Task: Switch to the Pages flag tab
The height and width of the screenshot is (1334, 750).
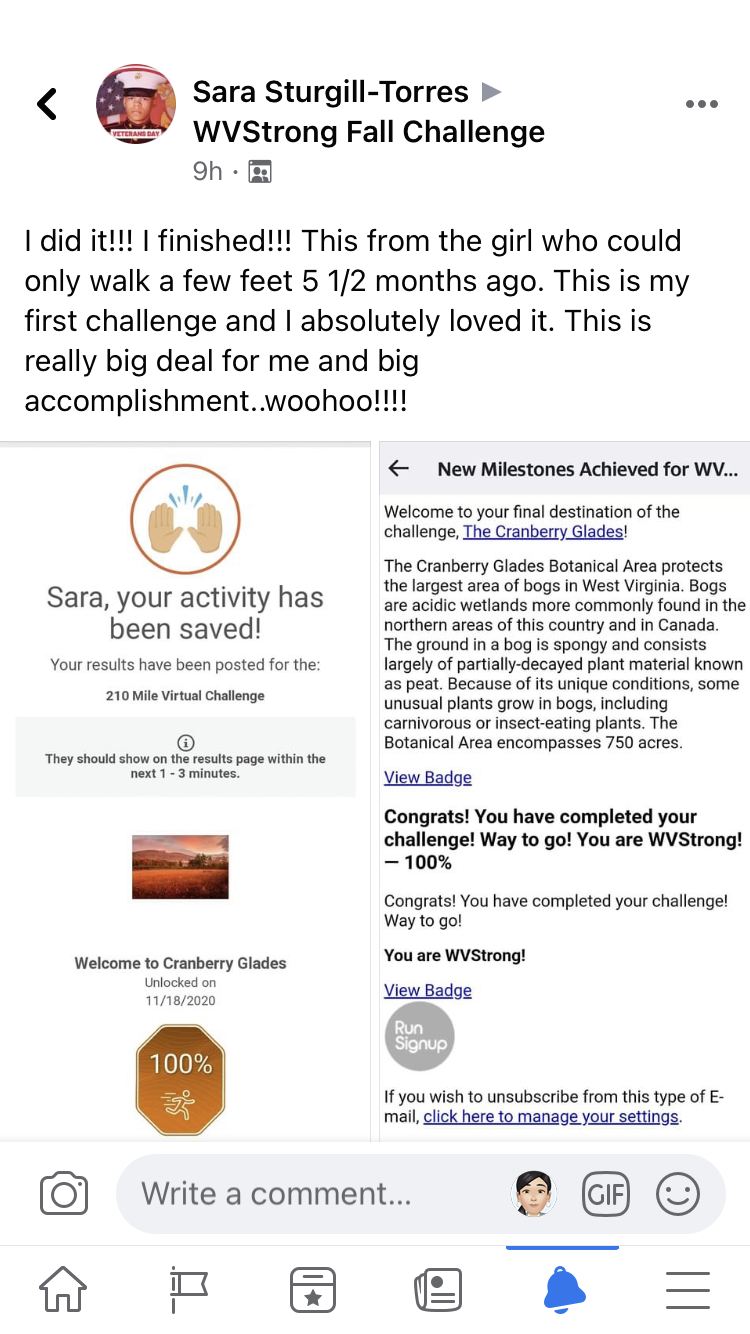Action: coord(188,1290)
